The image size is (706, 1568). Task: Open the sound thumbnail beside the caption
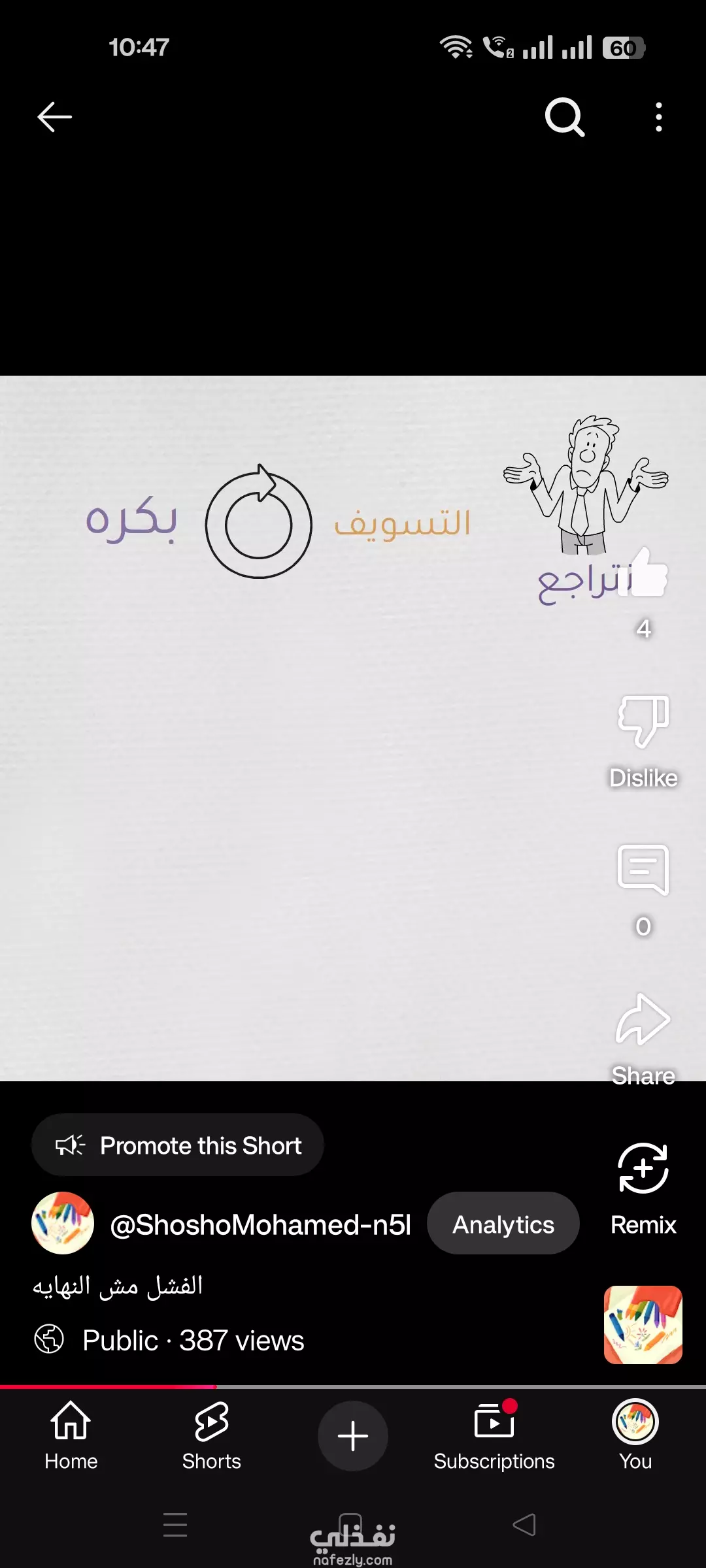pyautogui.click(x=643, y=1325)
